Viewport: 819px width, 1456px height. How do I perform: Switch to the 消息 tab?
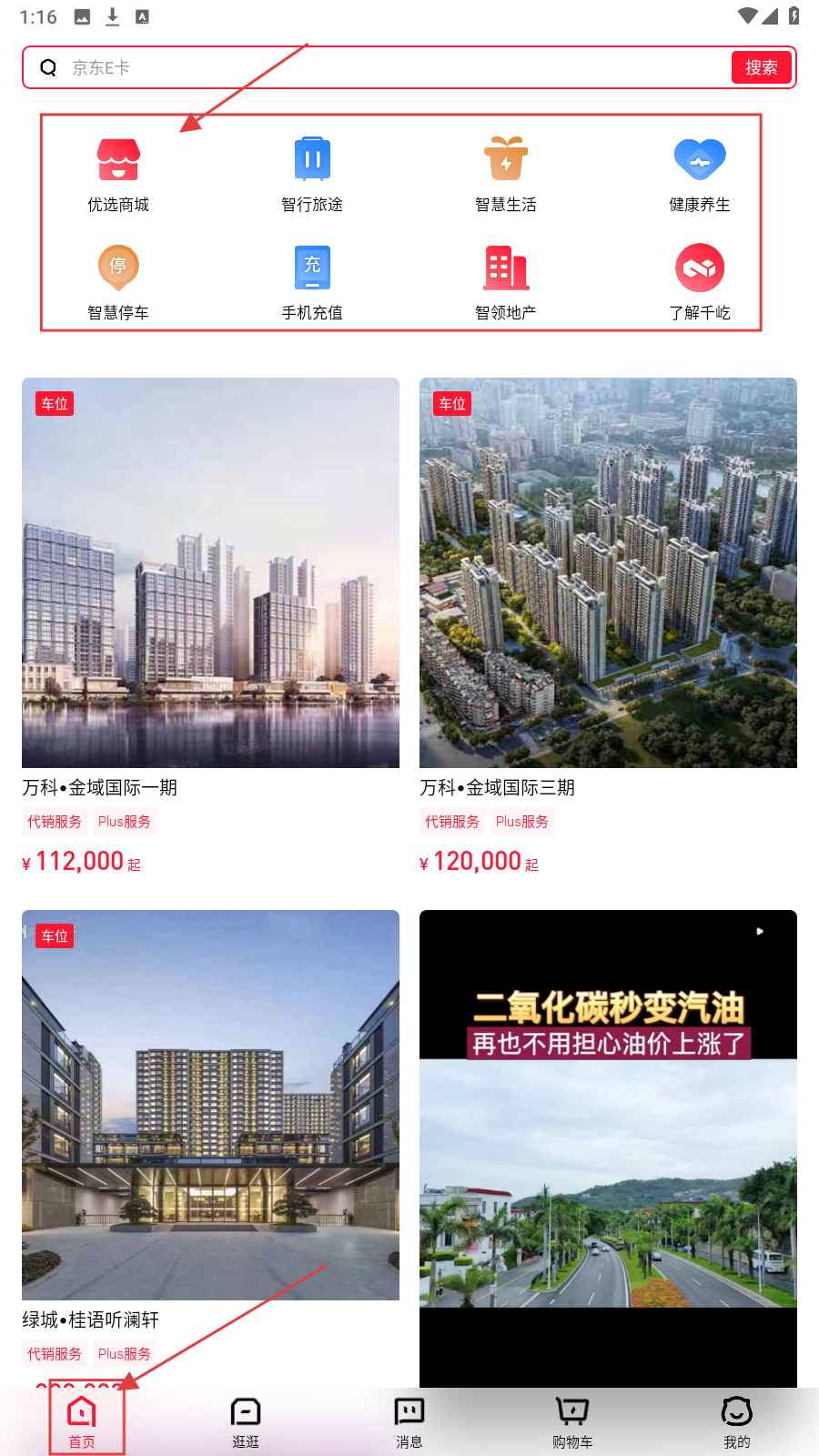click(x=409, y=1421)
